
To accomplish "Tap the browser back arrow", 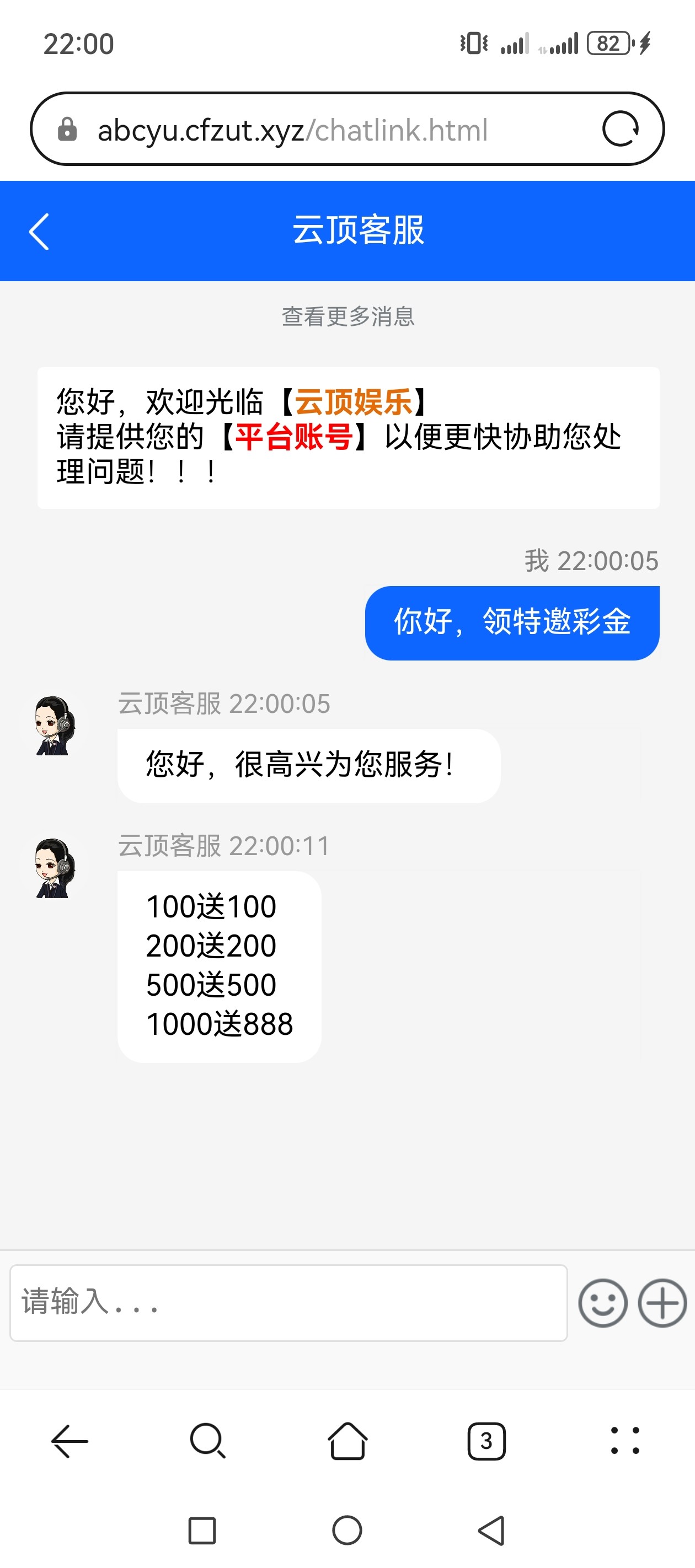I will pos(69,1441).
